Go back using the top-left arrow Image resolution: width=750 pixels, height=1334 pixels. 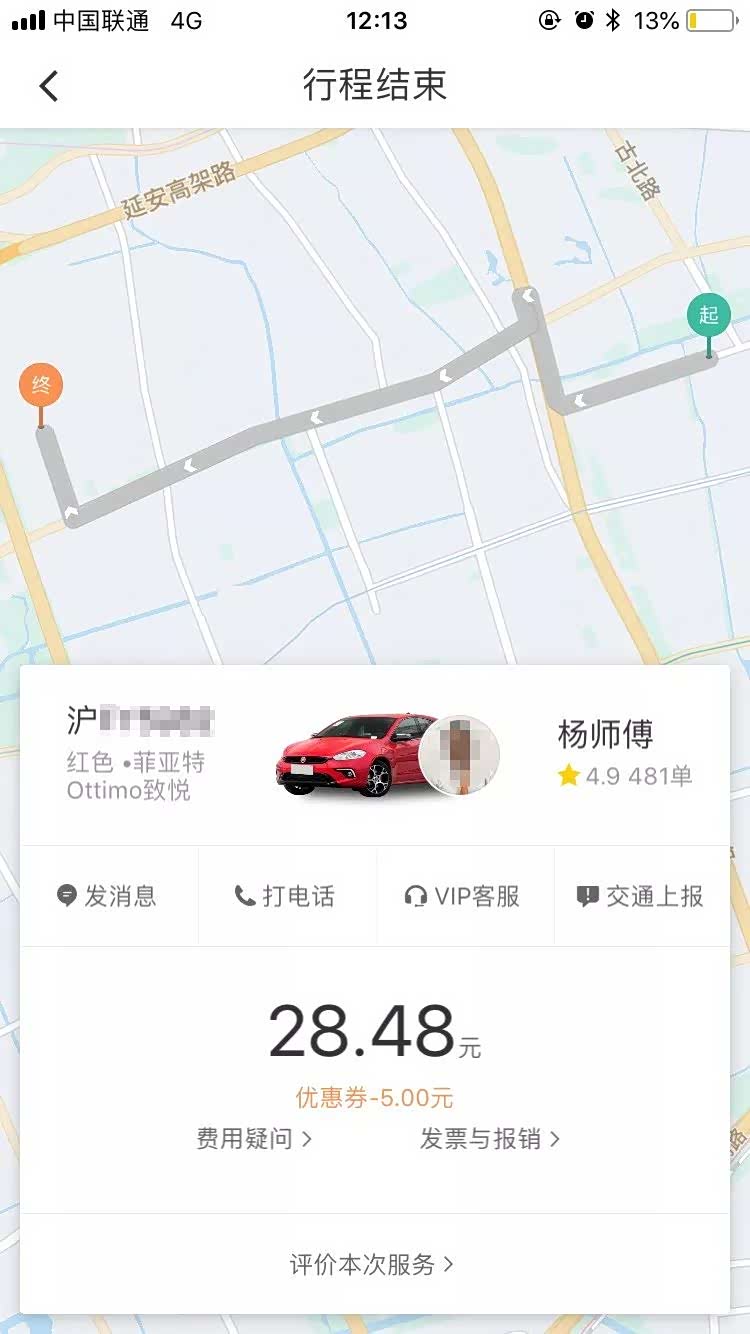(49, 86)
